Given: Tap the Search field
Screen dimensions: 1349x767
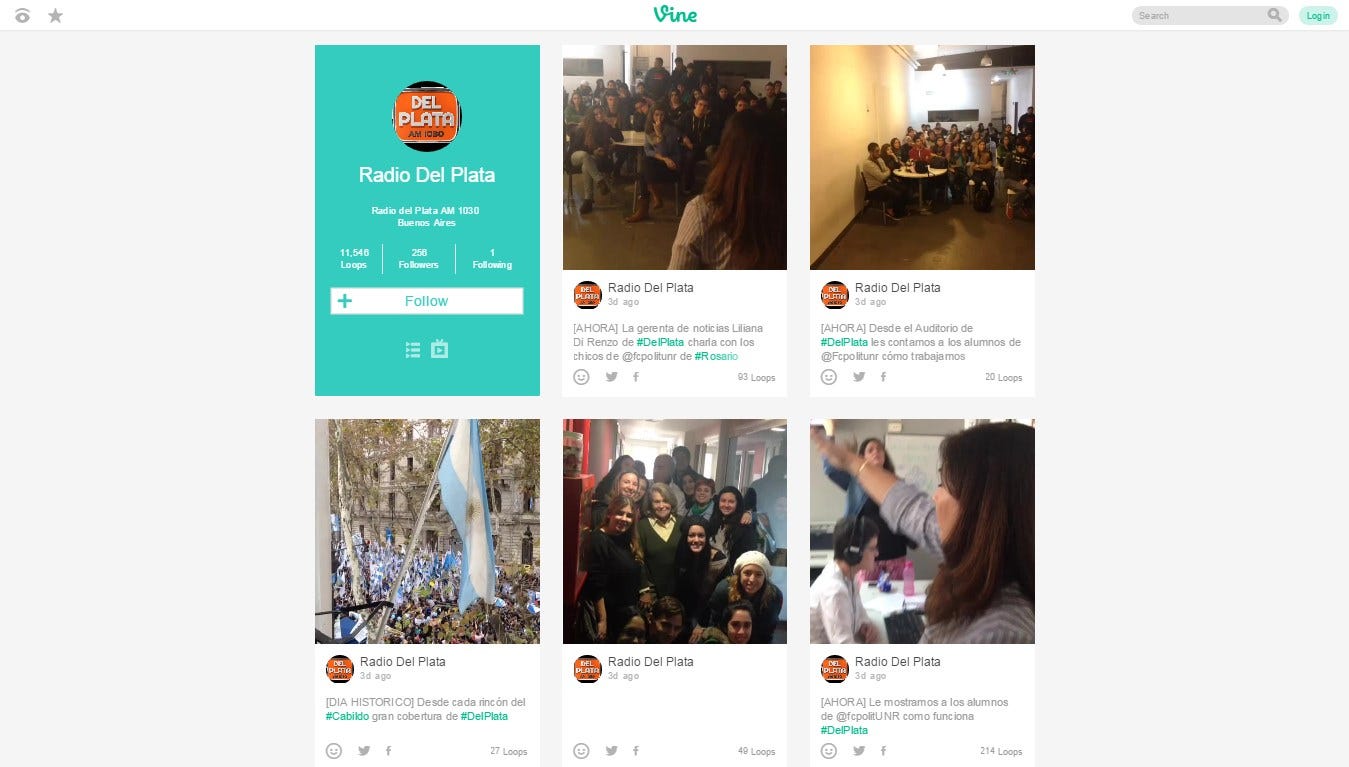Looking at the screenshot, I should tap(1200, 15).
